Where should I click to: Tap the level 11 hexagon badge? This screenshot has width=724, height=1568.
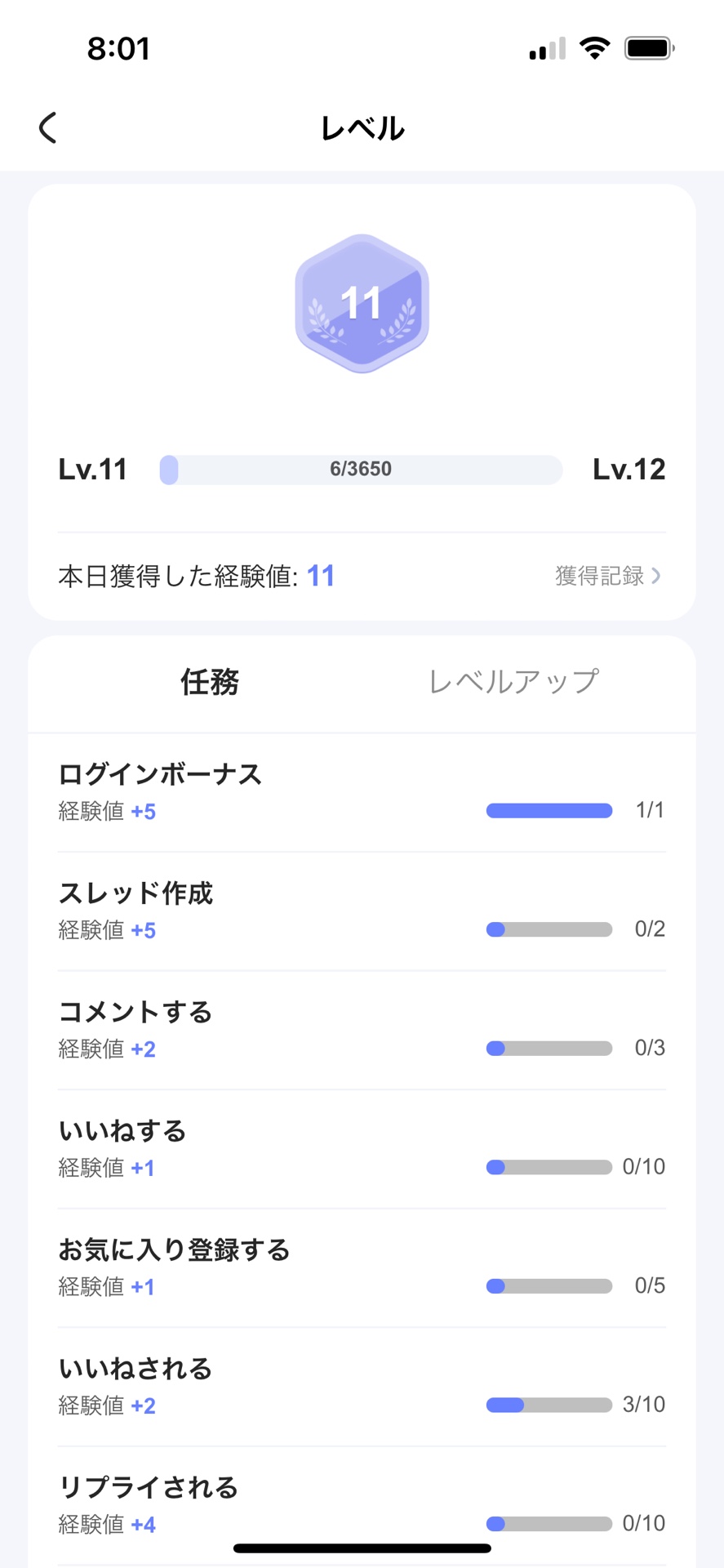coord(362,304)
